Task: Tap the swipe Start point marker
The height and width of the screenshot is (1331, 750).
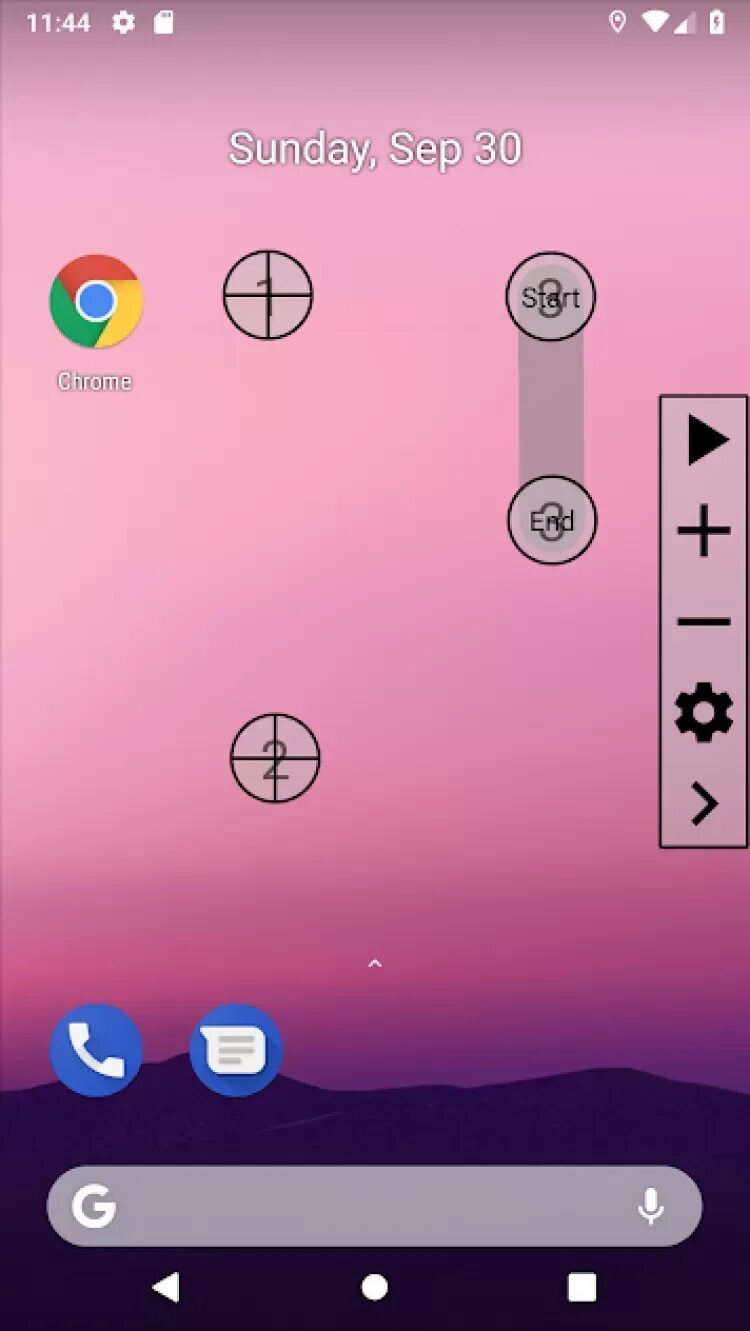Action: point(550,297)
